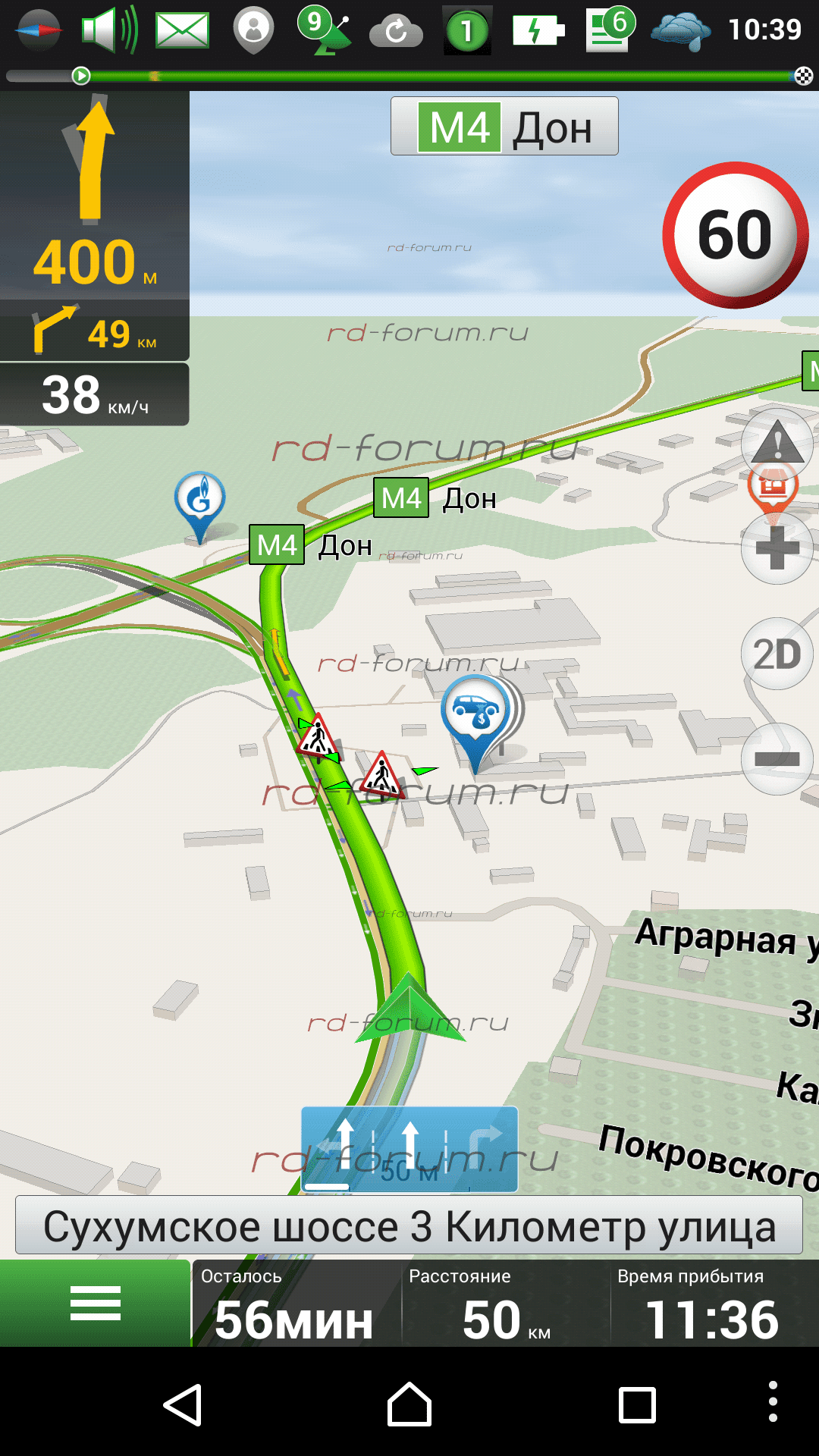Toggle the sound volume speaker icon
This screenshot has height=1456, width=819.
pyautogui.click(x=109, y=30)
